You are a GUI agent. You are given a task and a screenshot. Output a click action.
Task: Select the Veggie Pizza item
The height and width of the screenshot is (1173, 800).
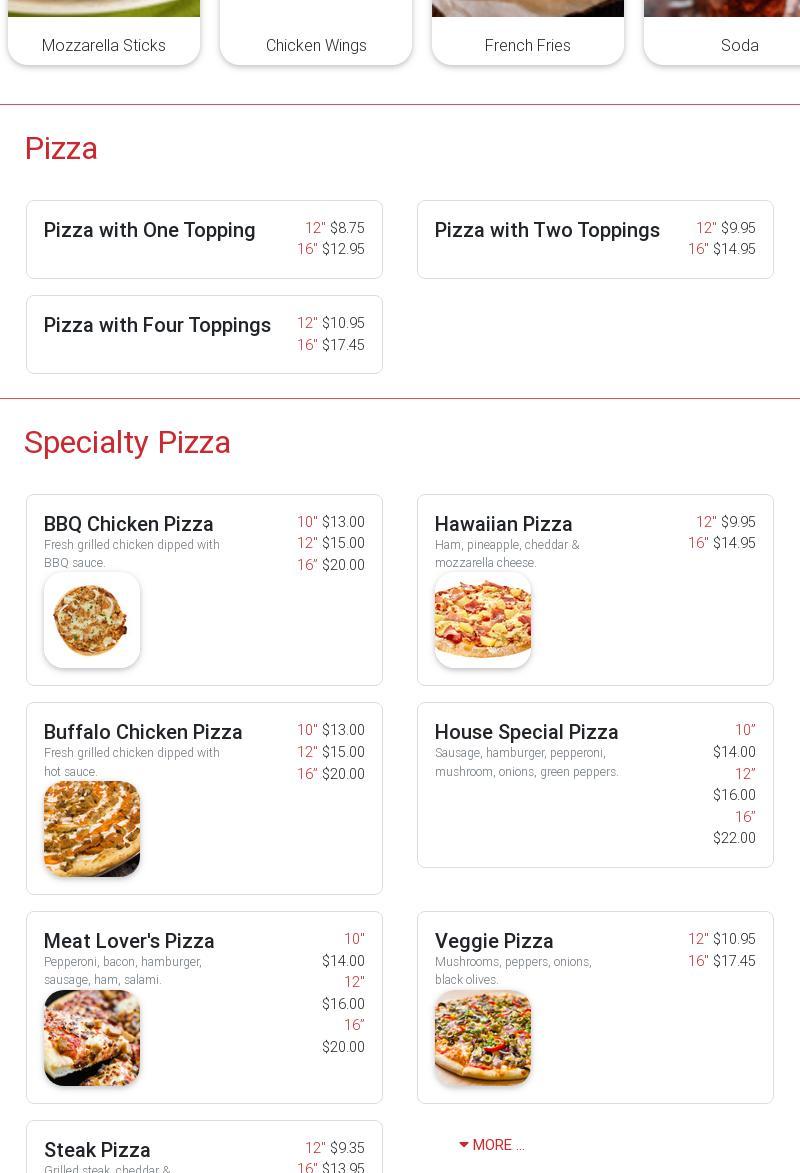(x=494, y=941)
